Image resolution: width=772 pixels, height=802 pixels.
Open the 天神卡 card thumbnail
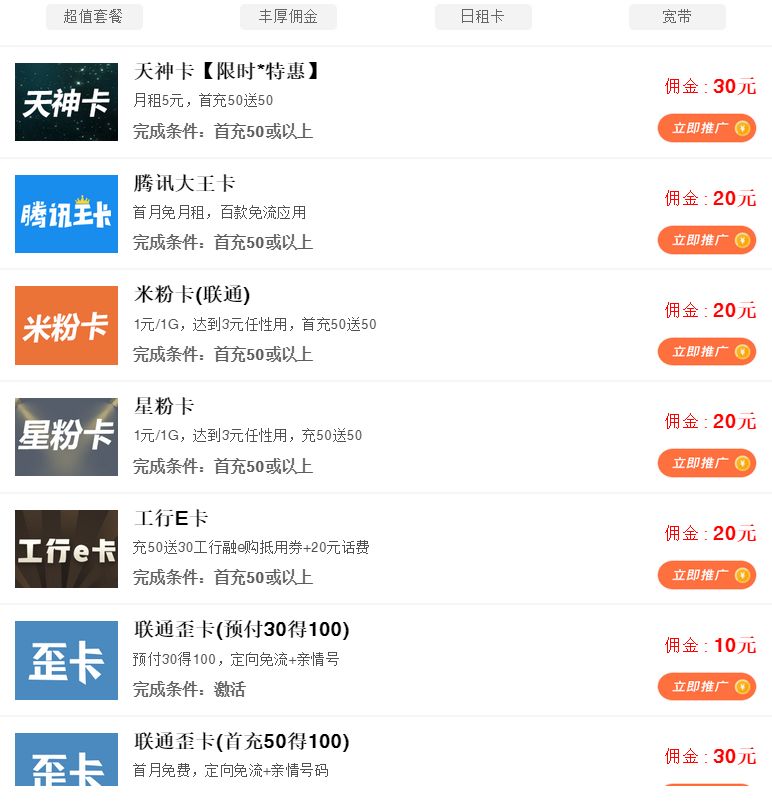pyautogui.click(x=66, y=102)
